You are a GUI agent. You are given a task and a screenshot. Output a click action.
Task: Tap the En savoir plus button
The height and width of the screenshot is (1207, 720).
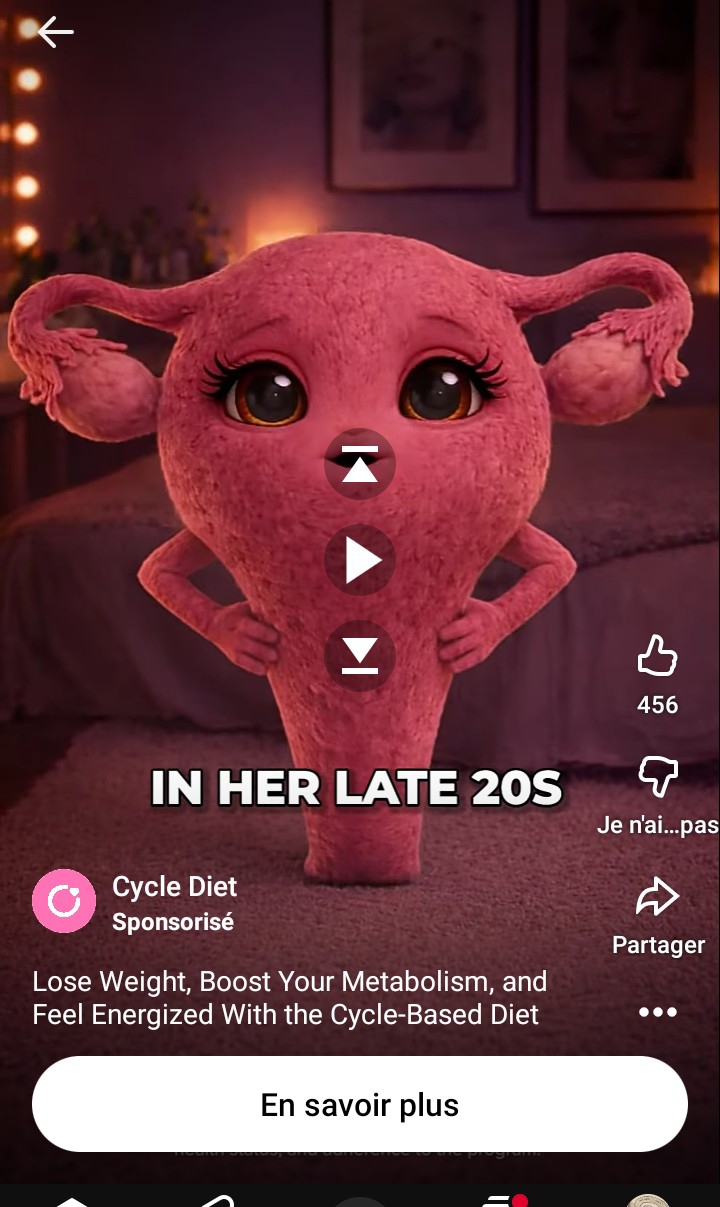coord(360,1104)
